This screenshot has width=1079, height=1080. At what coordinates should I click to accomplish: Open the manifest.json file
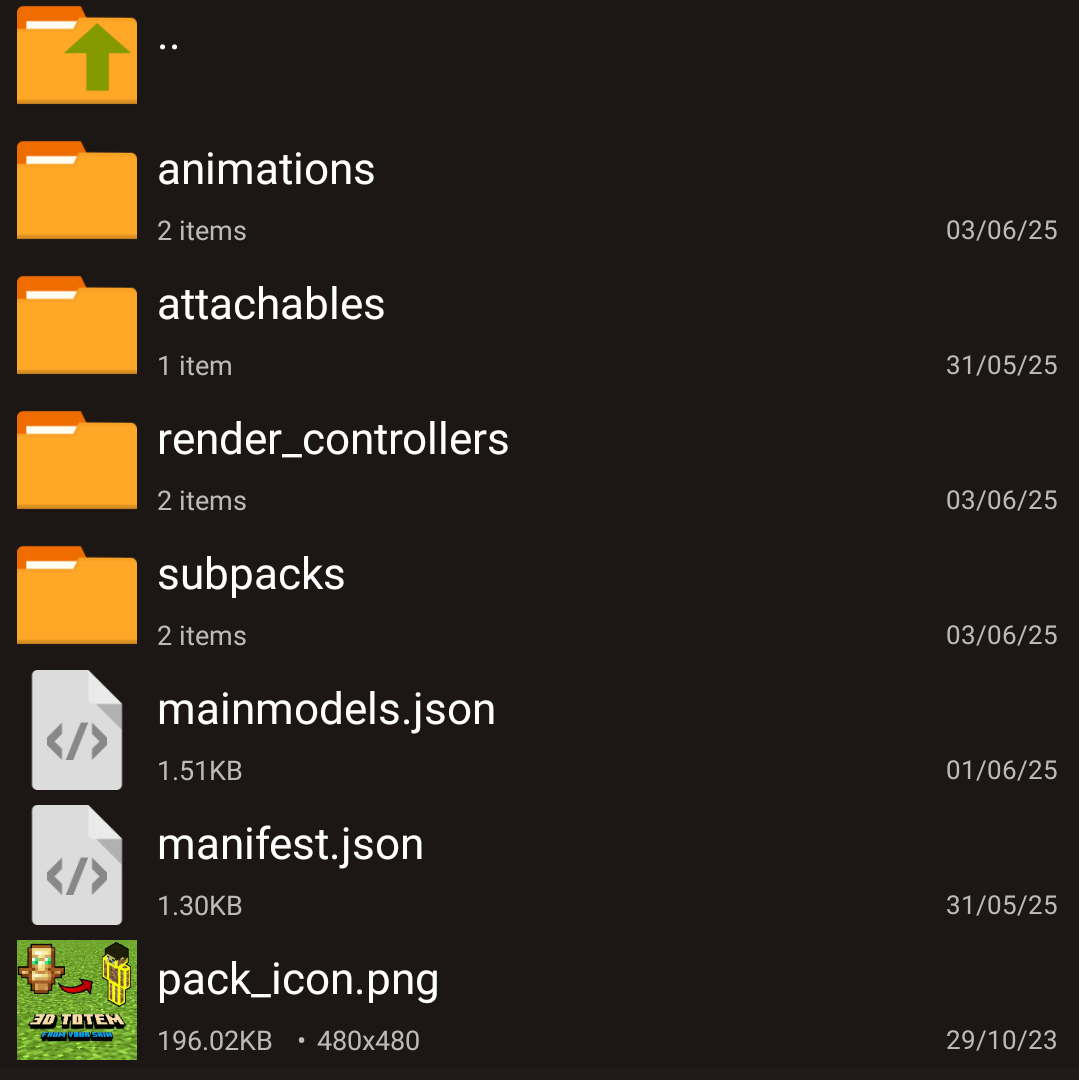(290, 845)
